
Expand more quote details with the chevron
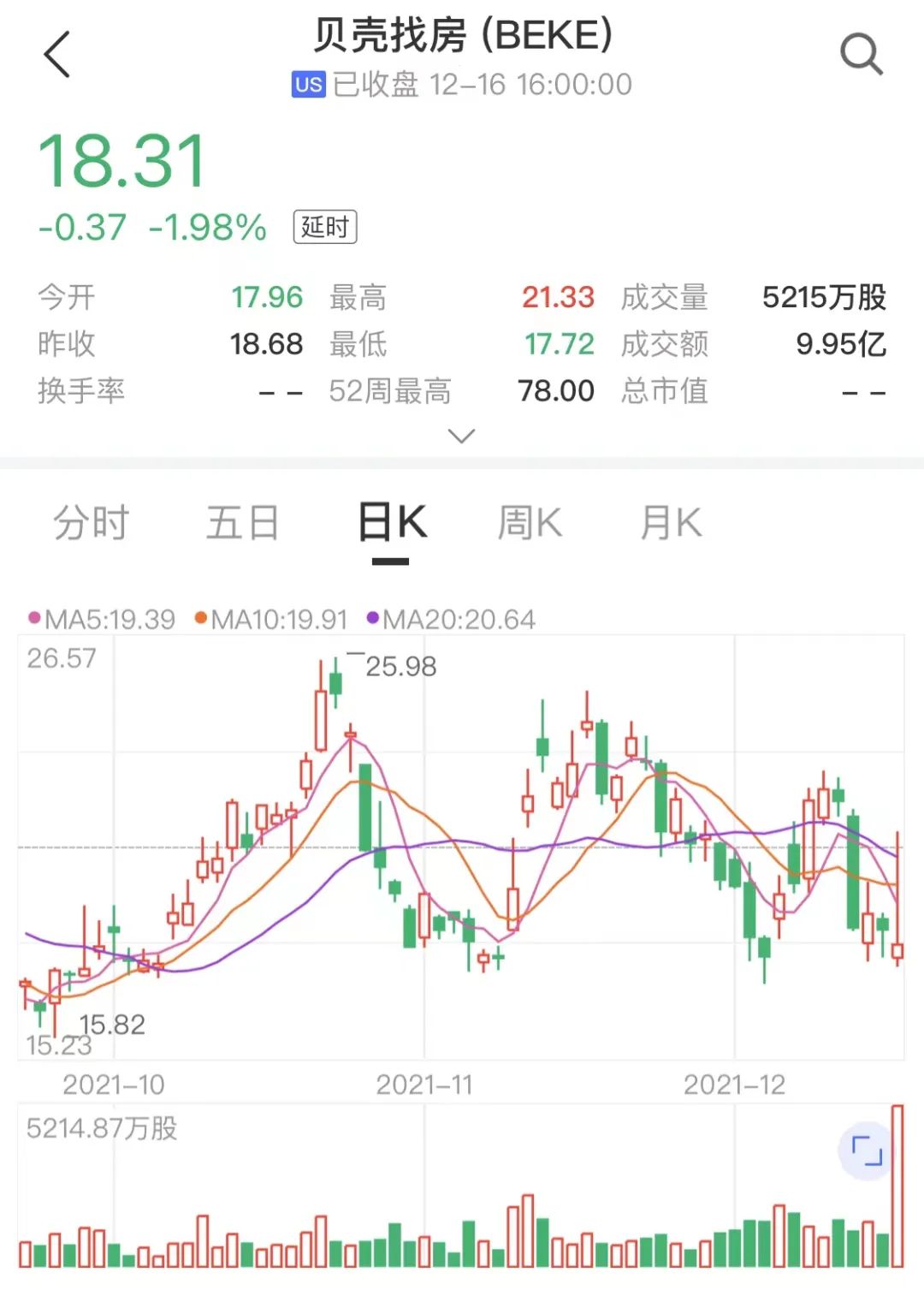click(462, 437)
